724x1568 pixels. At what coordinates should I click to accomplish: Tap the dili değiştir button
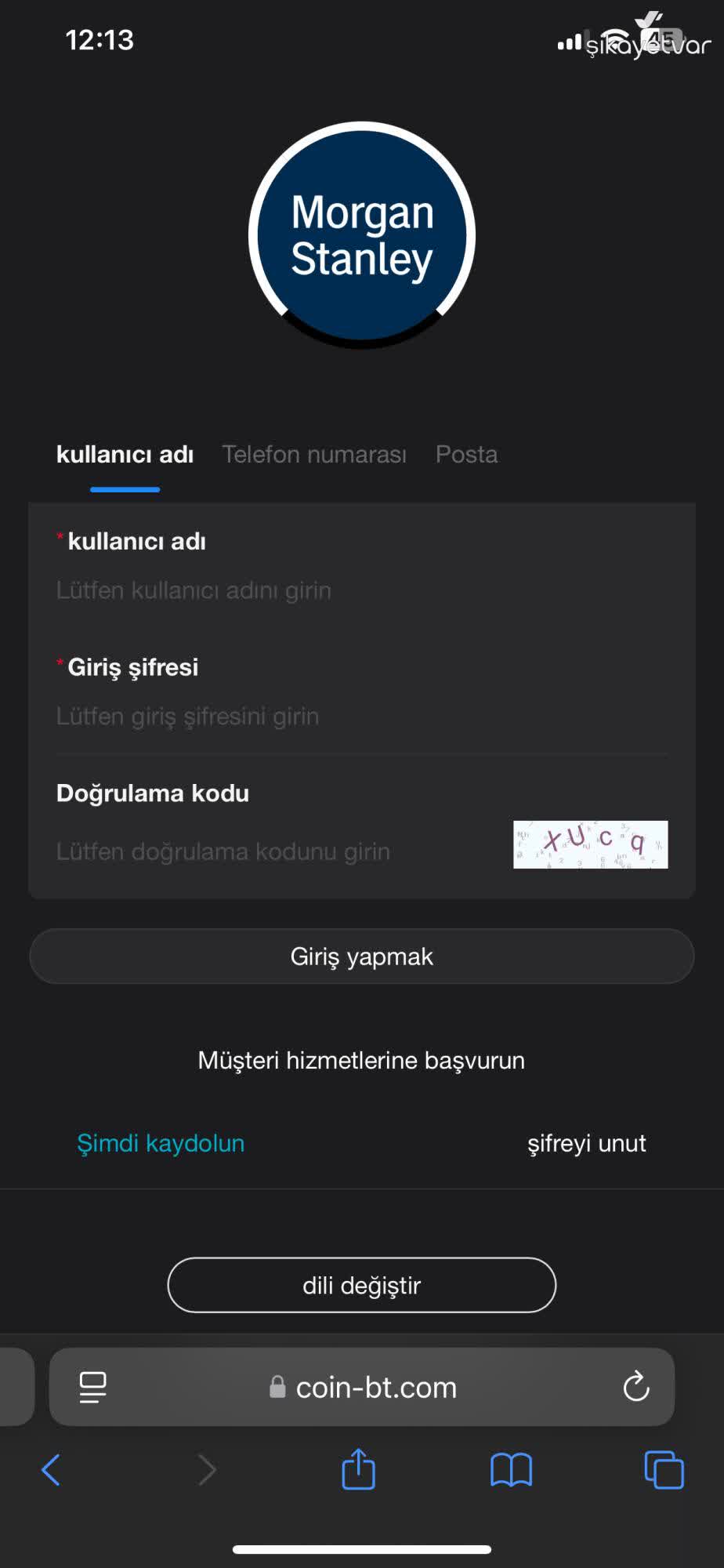(x=361, y=1285)
